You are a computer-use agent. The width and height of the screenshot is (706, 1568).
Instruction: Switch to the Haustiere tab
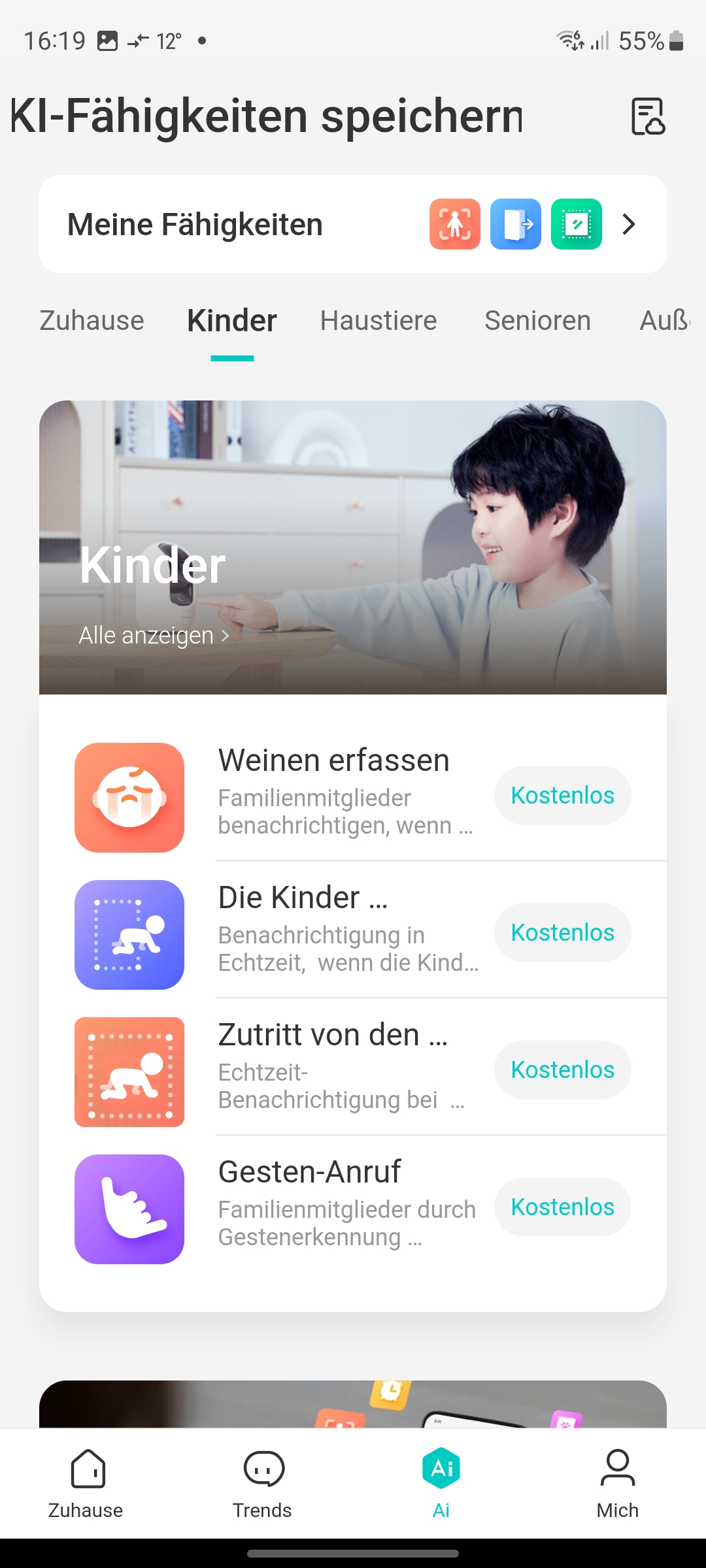point(378,321)
